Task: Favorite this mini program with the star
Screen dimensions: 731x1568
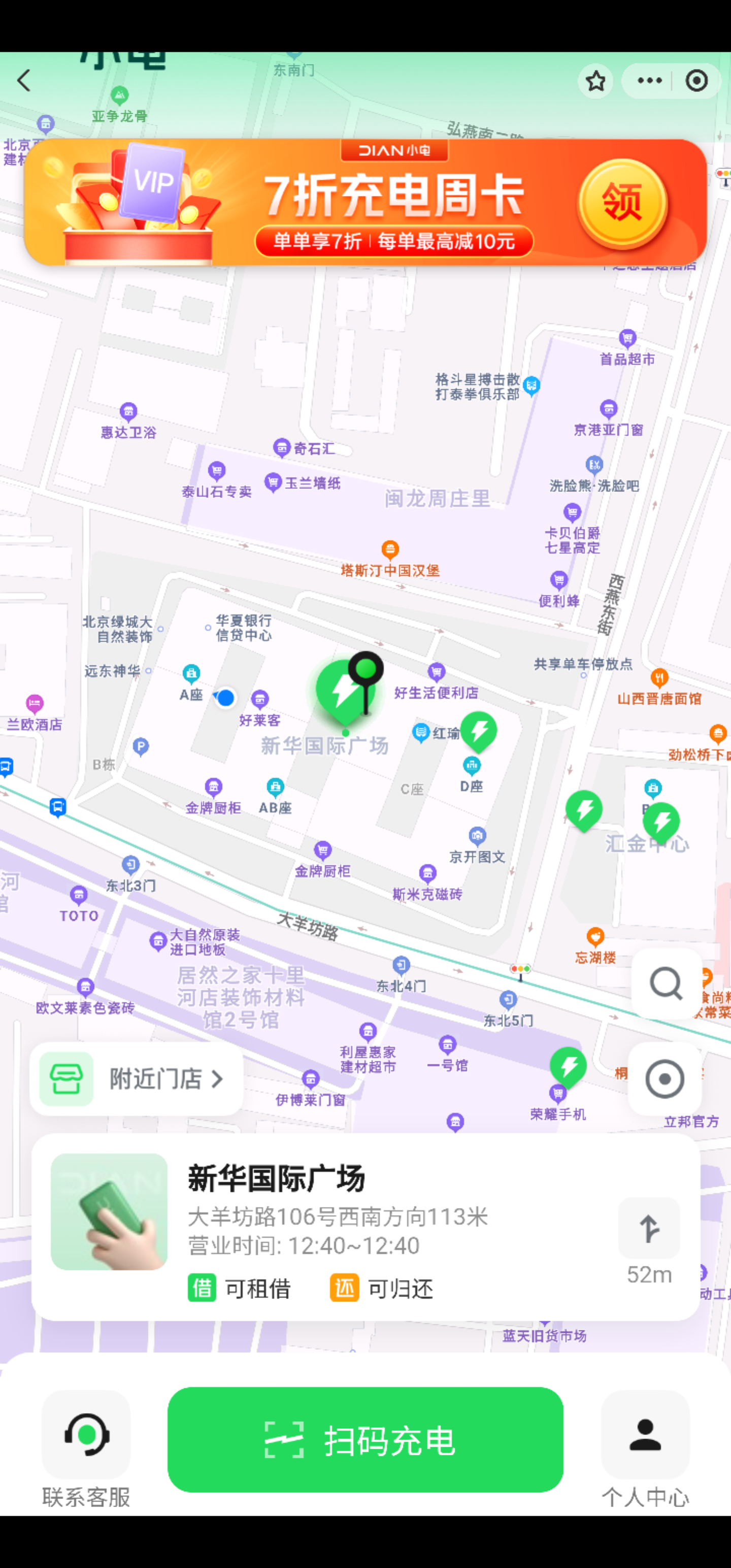Action: point(595,80)
